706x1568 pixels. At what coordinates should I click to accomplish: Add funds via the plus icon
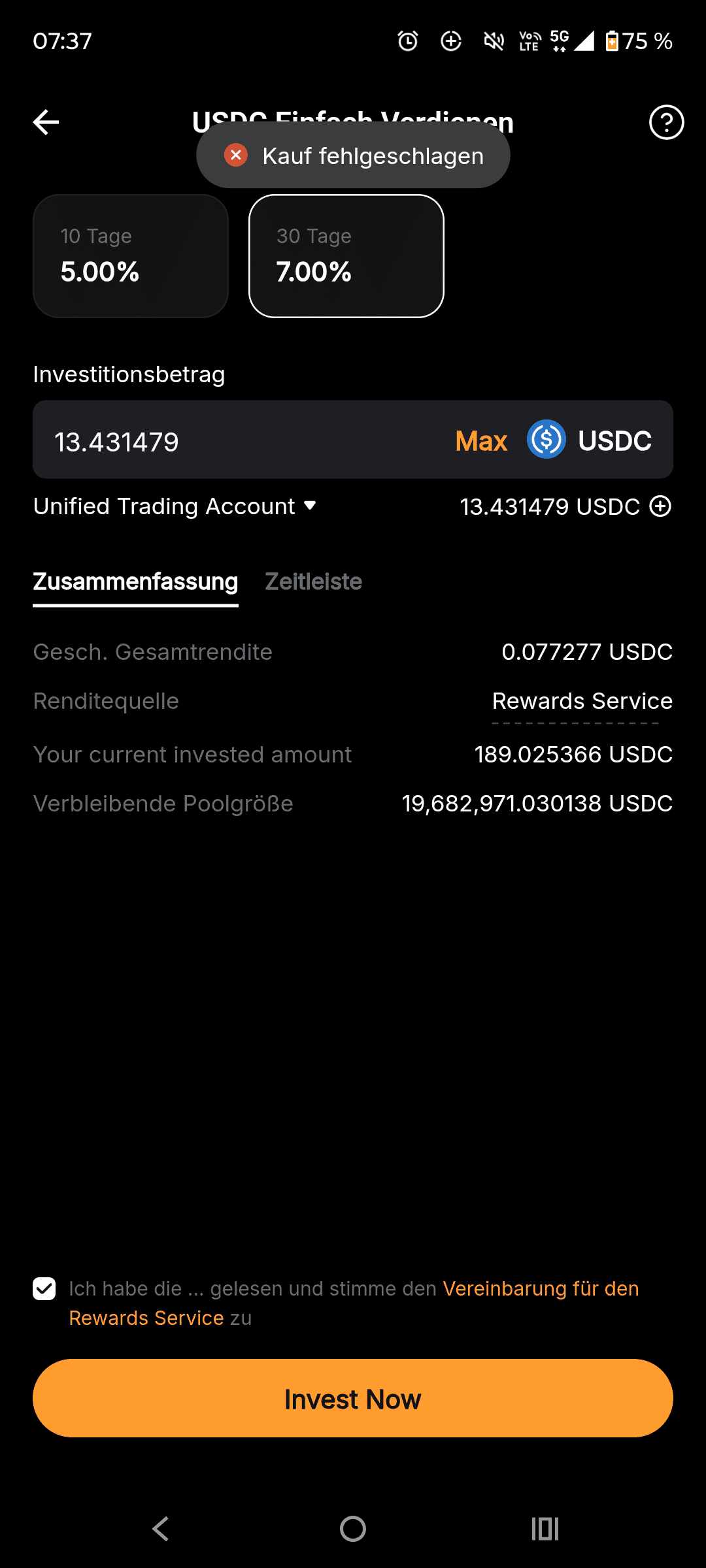(x=660, y=506)
